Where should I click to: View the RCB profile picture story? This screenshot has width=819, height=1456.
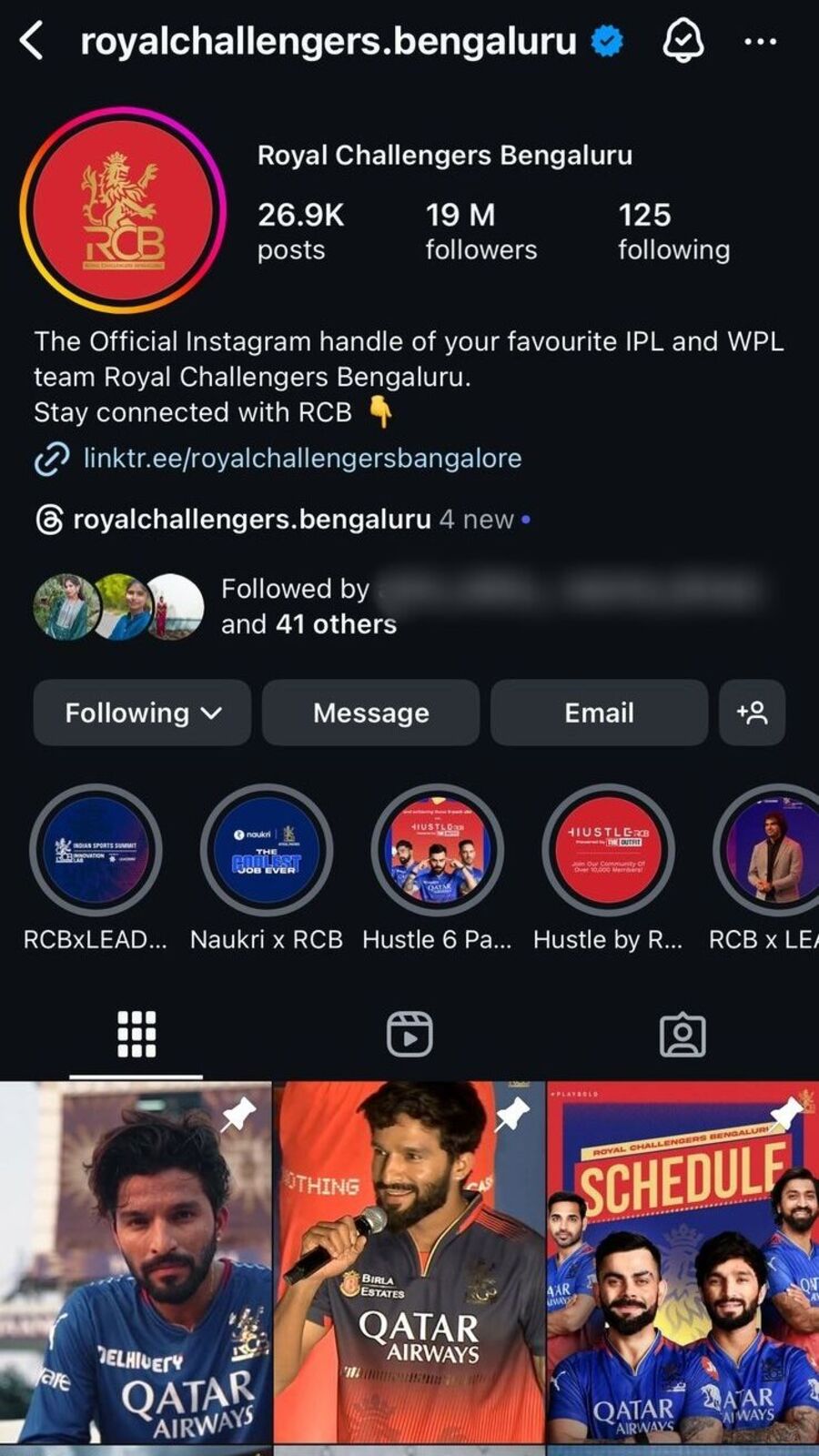(123, 210)
